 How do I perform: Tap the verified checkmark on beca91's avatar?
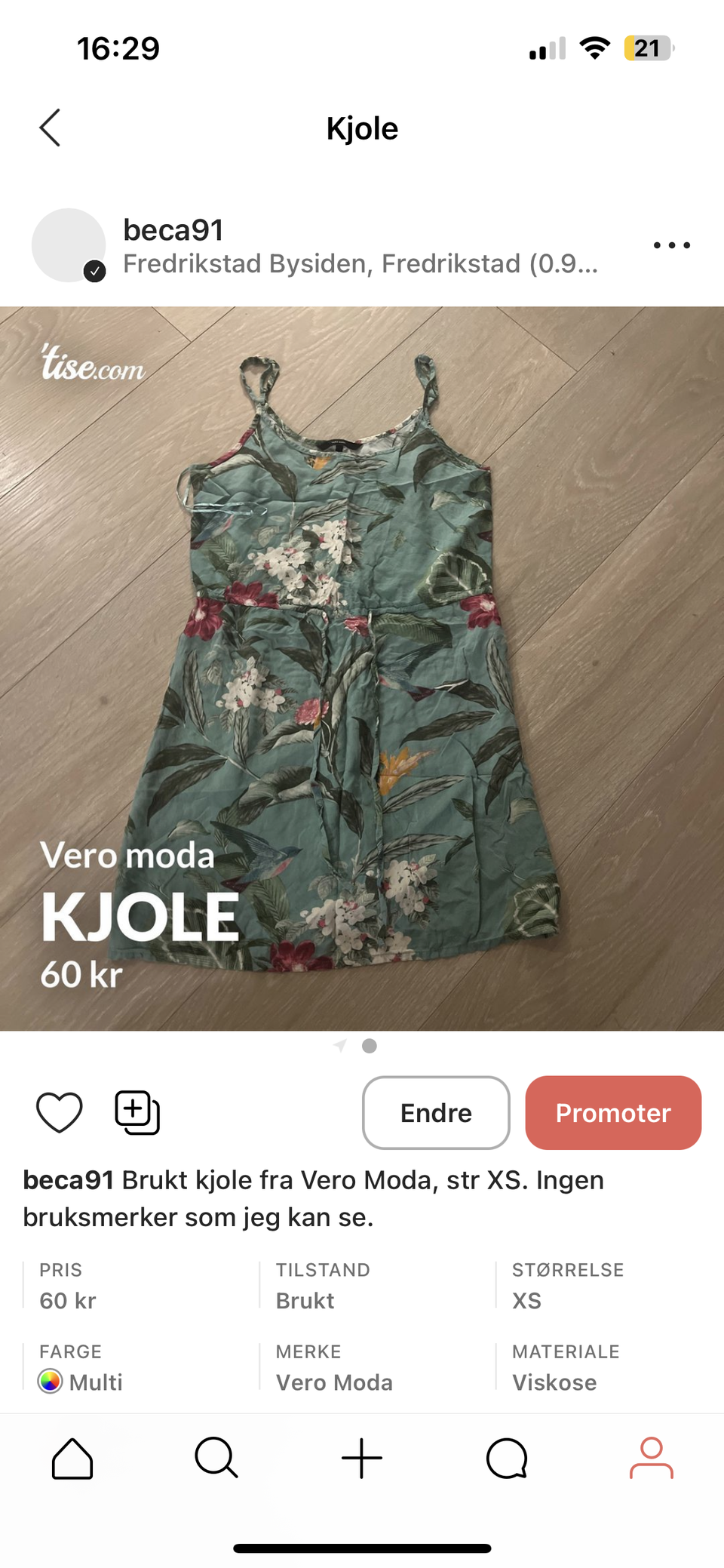pyautogui.click(x=95, y=271)
